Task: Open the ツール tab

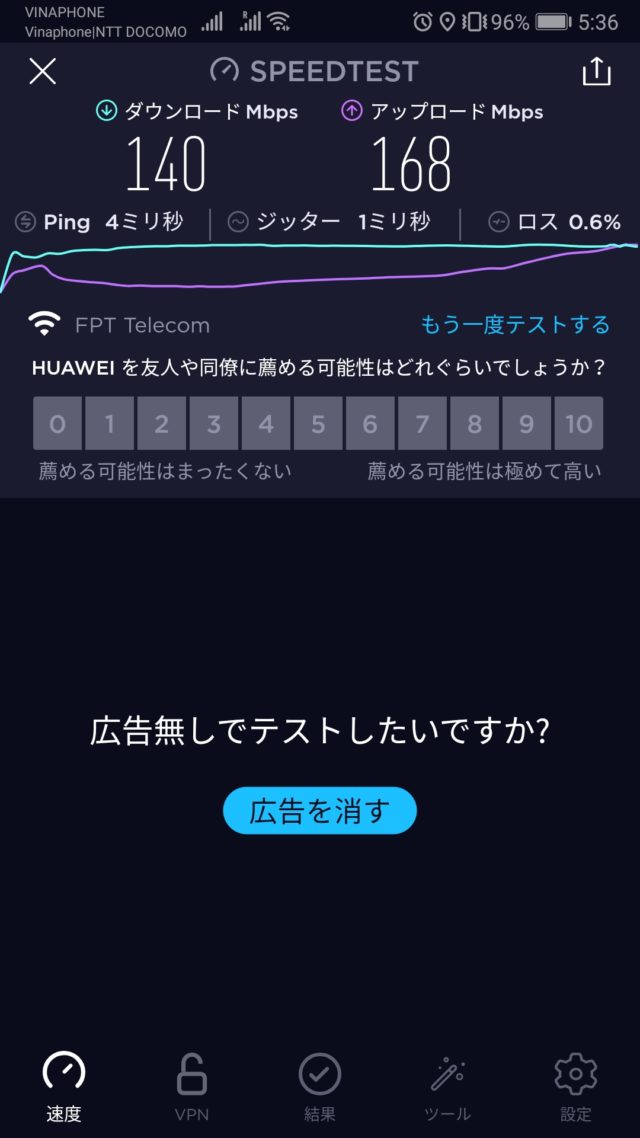Action: click(447, 1087)
